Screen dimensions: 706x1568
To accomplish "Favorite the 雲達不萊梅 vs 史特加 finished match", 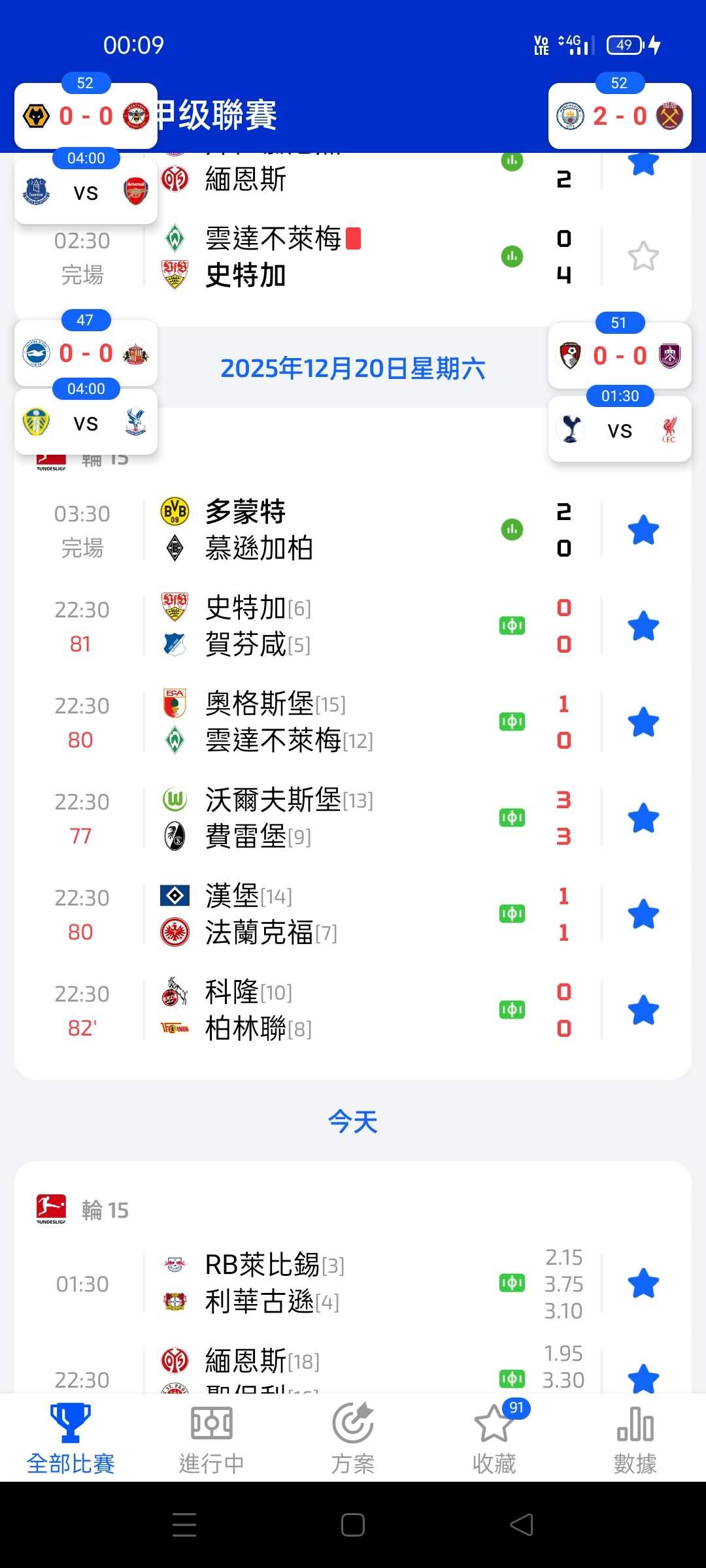I will pos(643,256).
